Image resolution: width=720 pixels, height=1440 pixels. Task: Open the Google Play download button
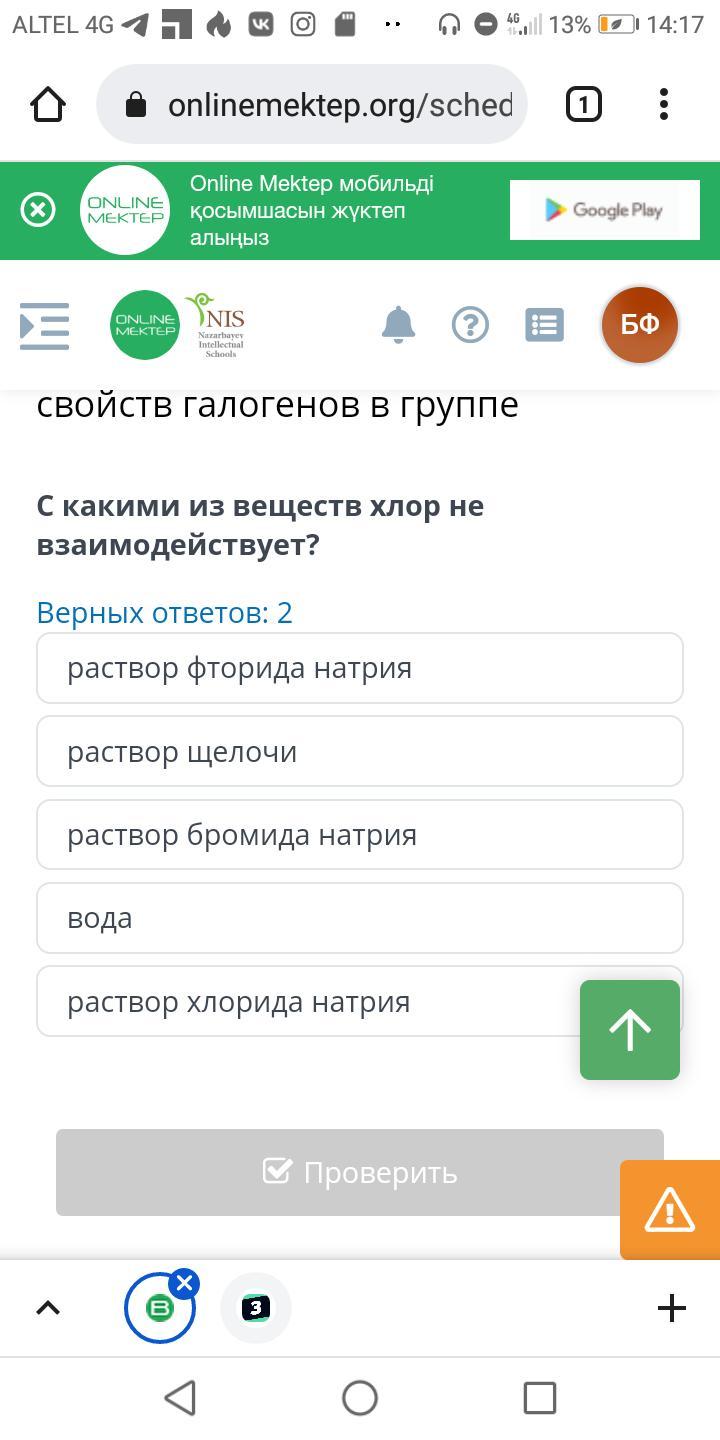coord(604,210)
